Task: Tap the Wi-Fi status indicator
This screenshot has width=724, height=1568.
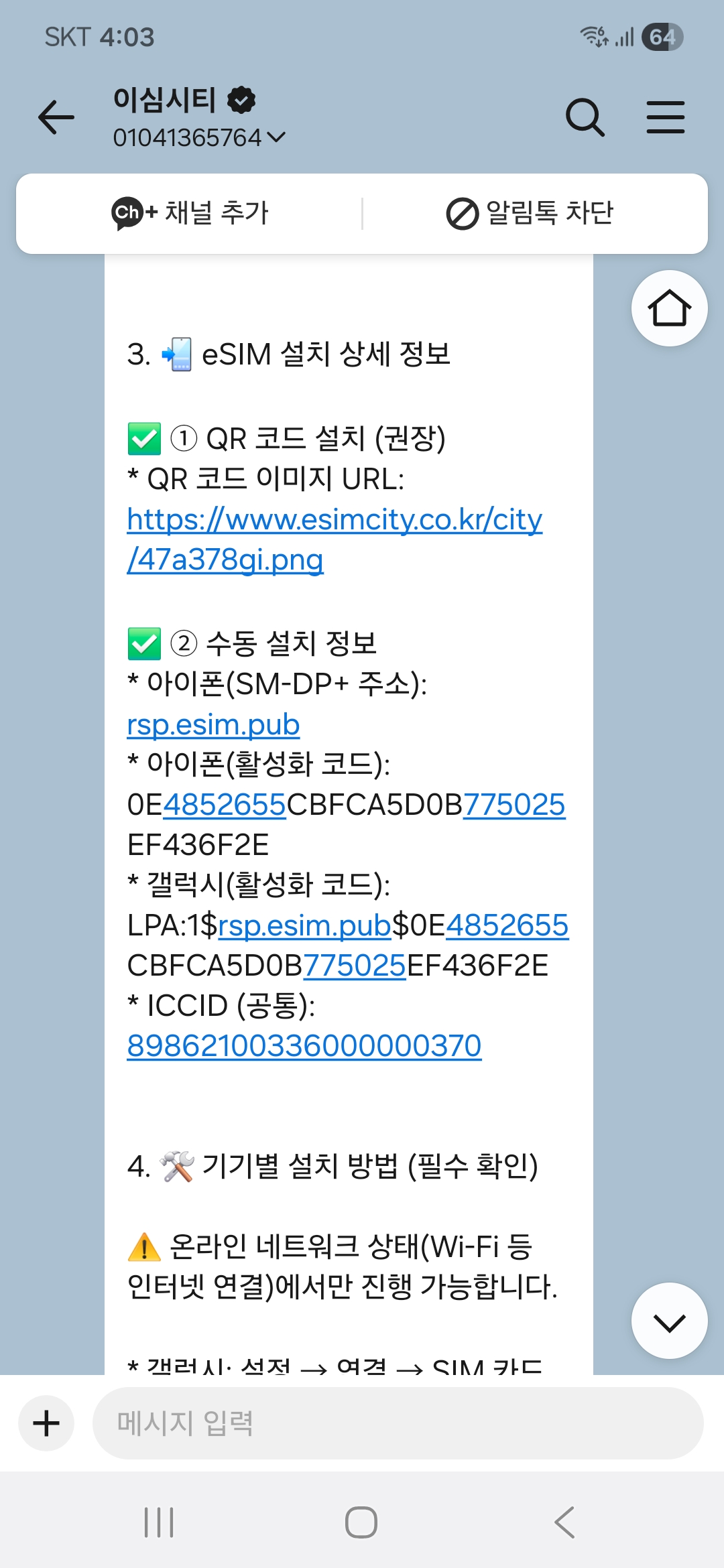Action: coord(593,38)
